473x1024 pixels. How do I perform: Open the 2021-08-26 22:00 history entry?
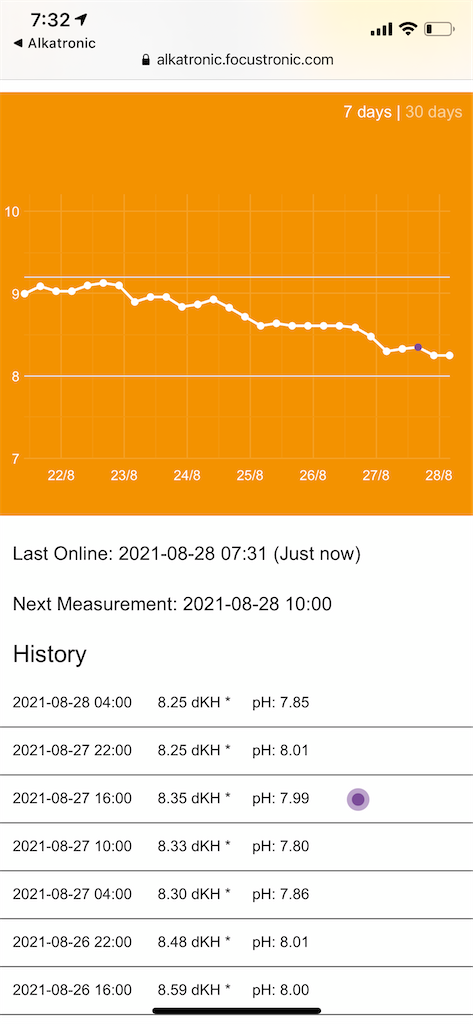(236, 942)
